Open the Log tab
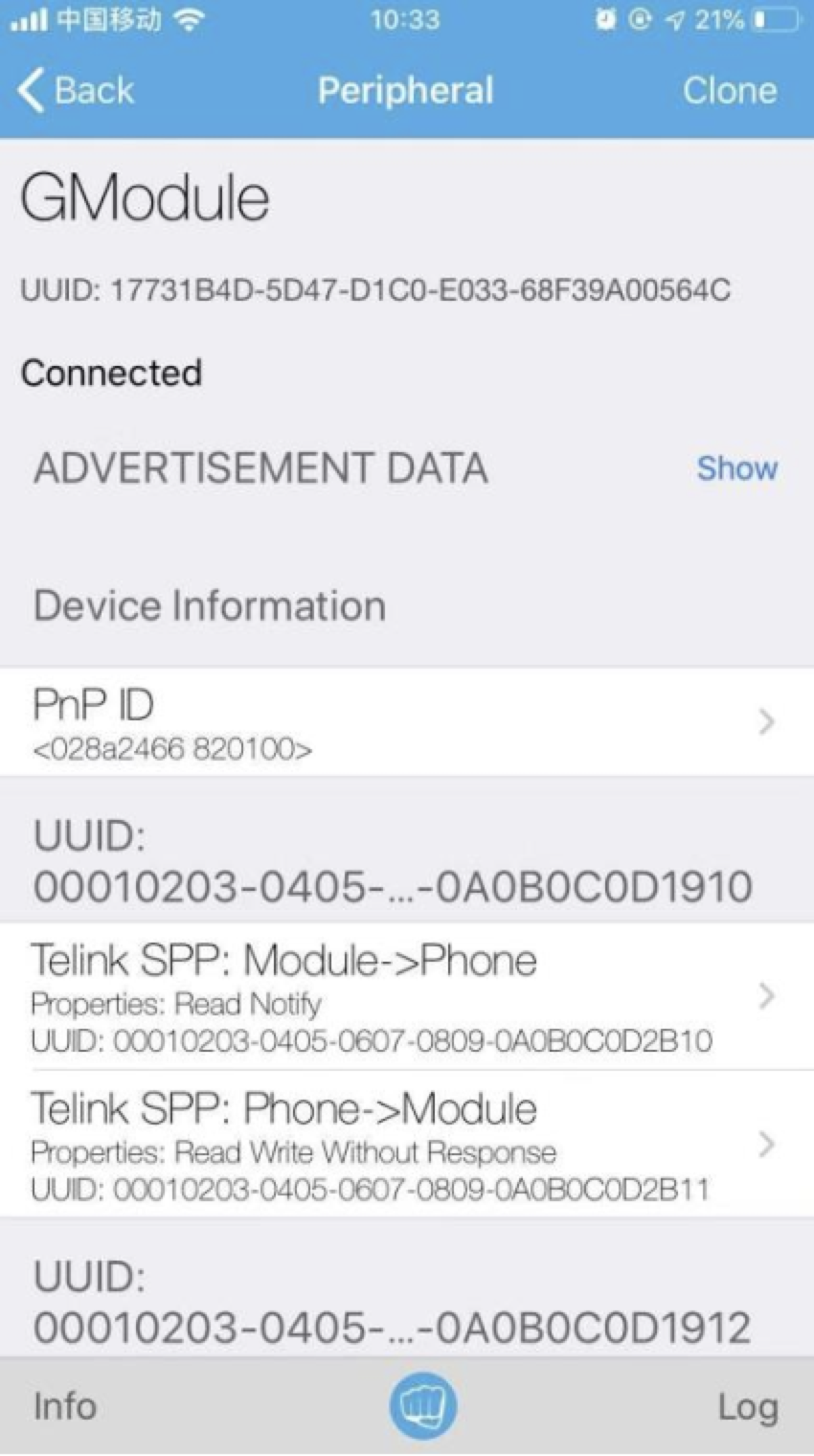The height and width of the screenshot is (1456, 814). pos(747,1406)
